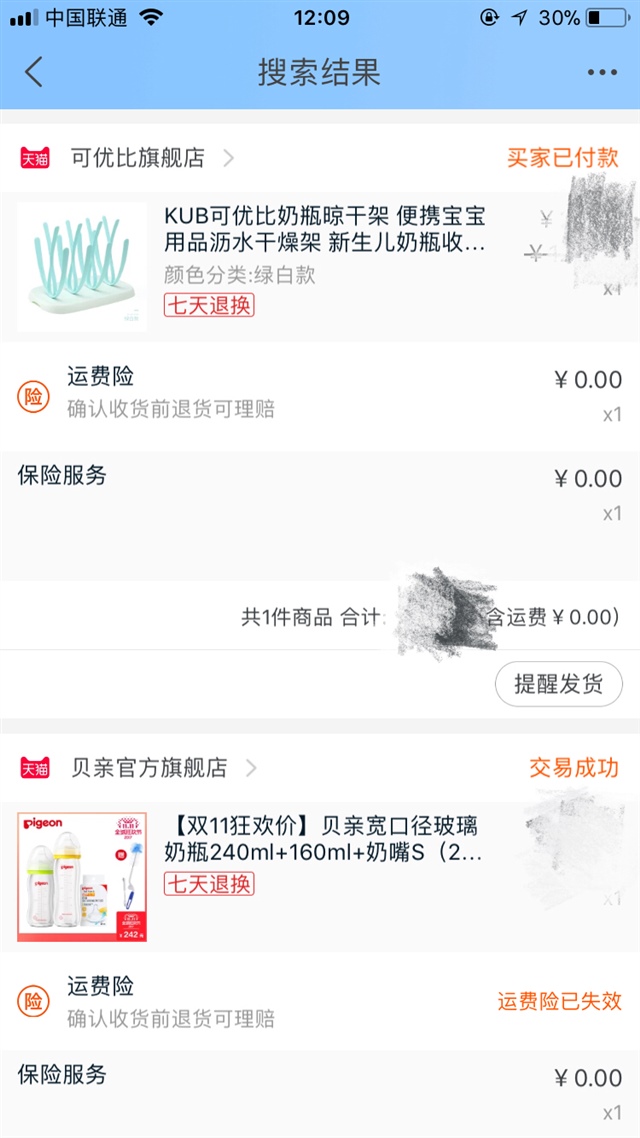Image resolution: width=640 pixels, height=1138 pixels.
Task: View 运费险 row under the 贝亲 order
Action: click(x=170, y=1002)
